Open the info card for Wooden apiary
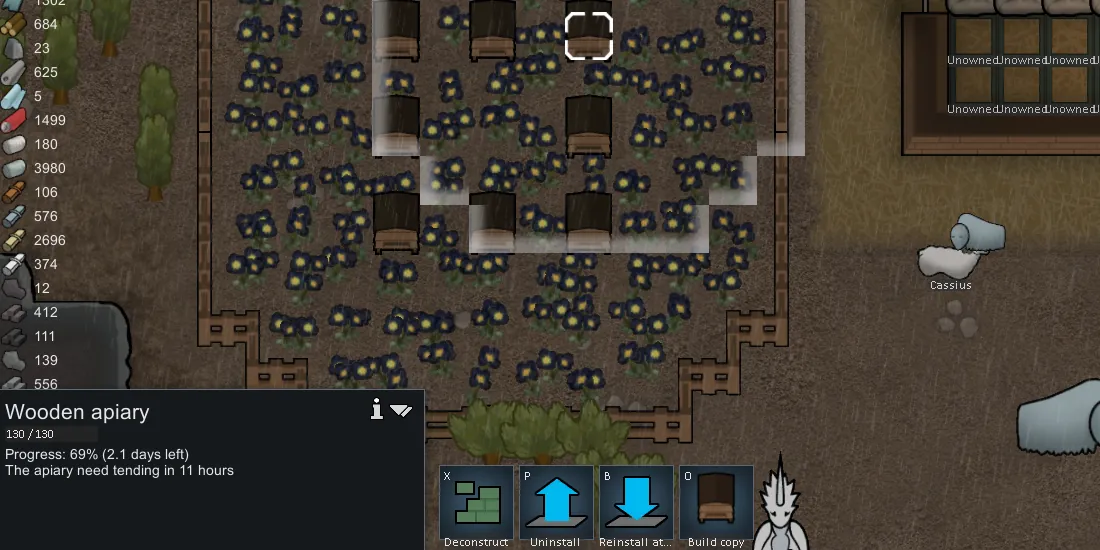The width and height of the screenshot is (1100, 550). coord(377,409)
